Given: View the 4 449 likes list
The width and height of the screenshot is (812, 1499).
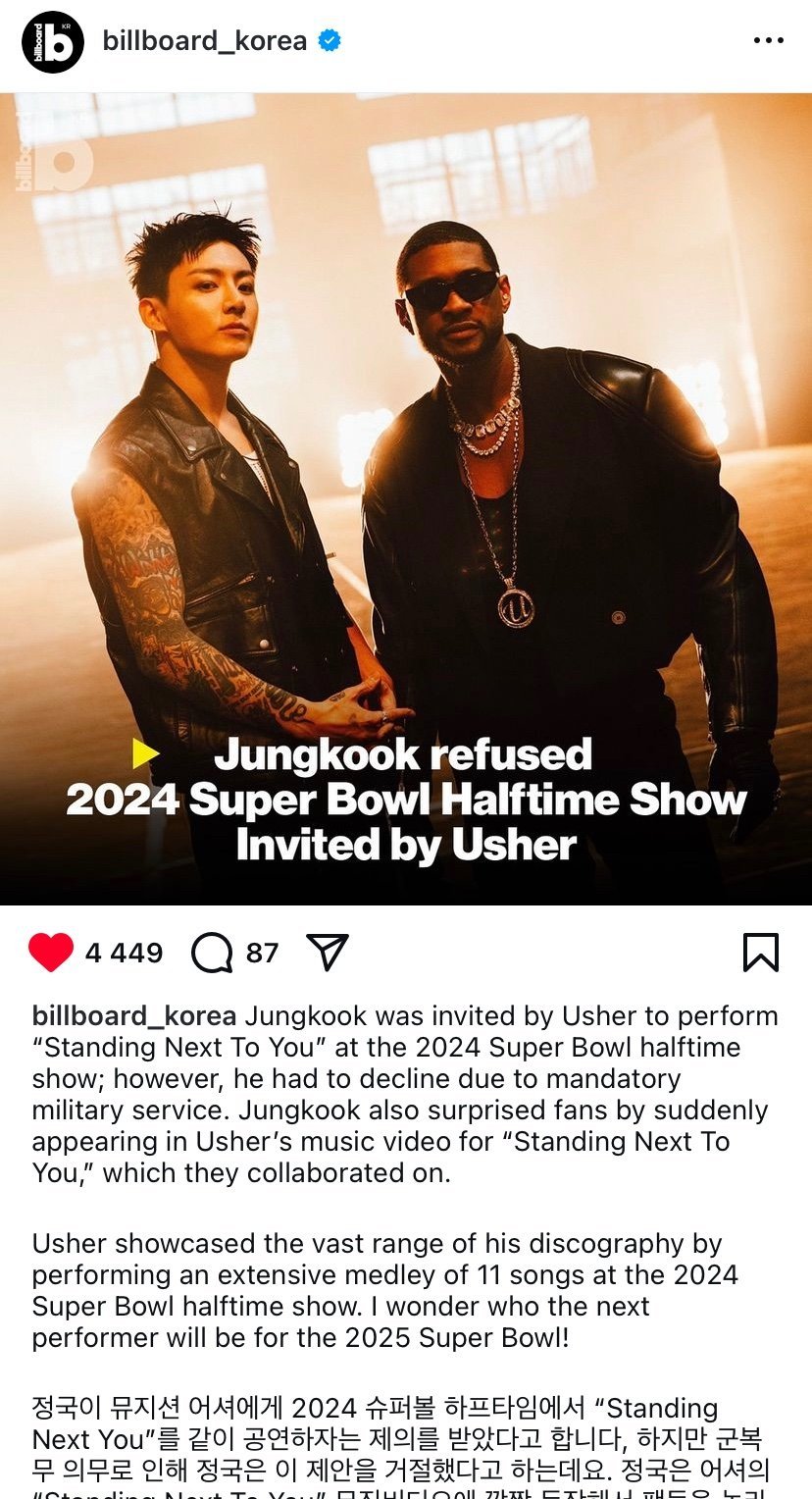Looking at the screenshot, I should (x=124, y=953).
